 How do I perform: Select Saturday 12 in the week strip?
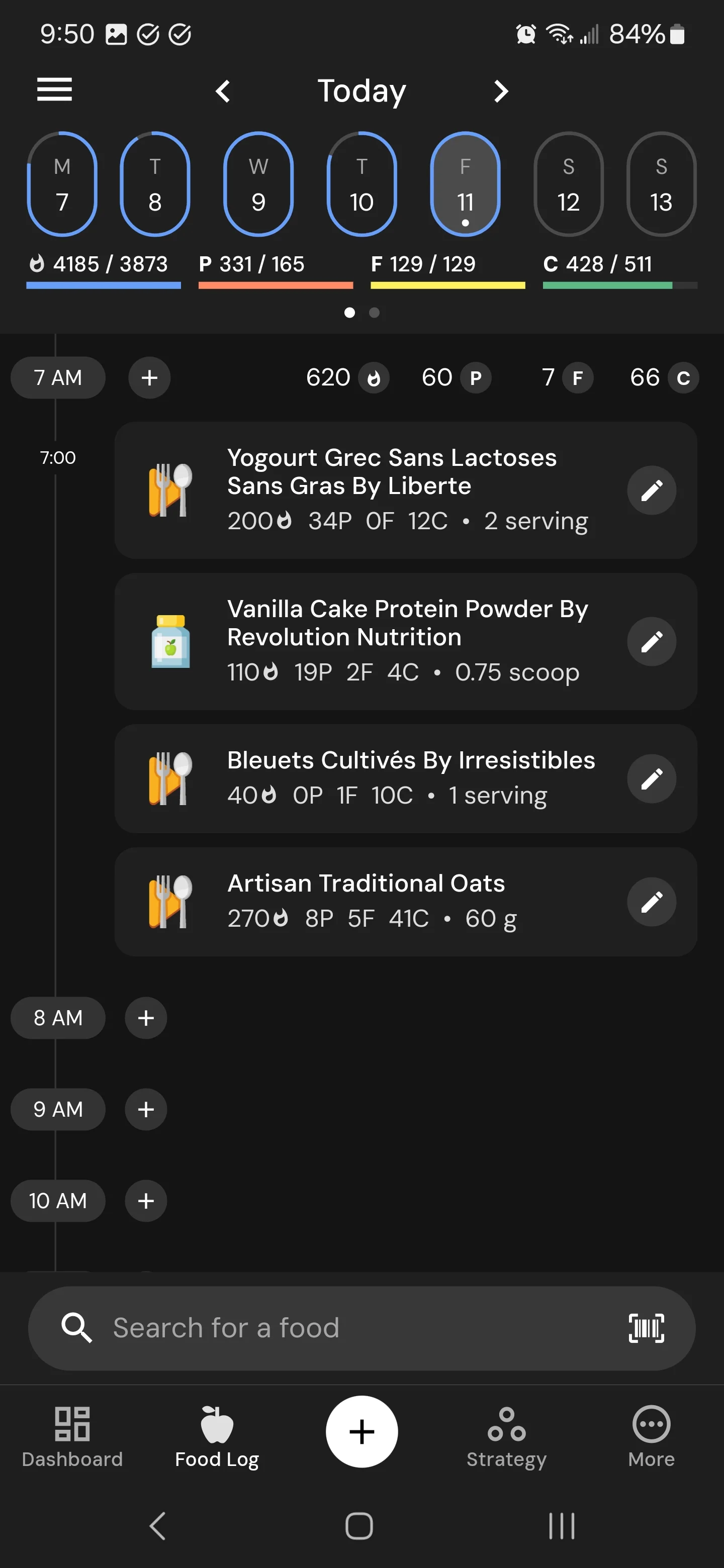coord(568,184)
